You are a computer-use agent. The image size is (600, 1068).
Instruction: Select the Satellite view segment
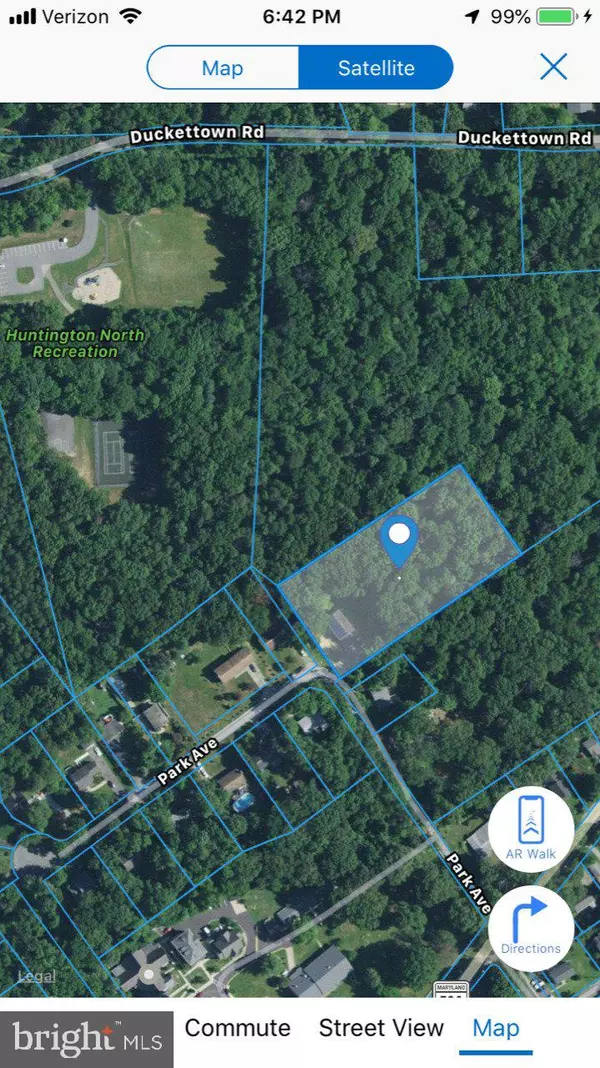(x=375, y=69)
